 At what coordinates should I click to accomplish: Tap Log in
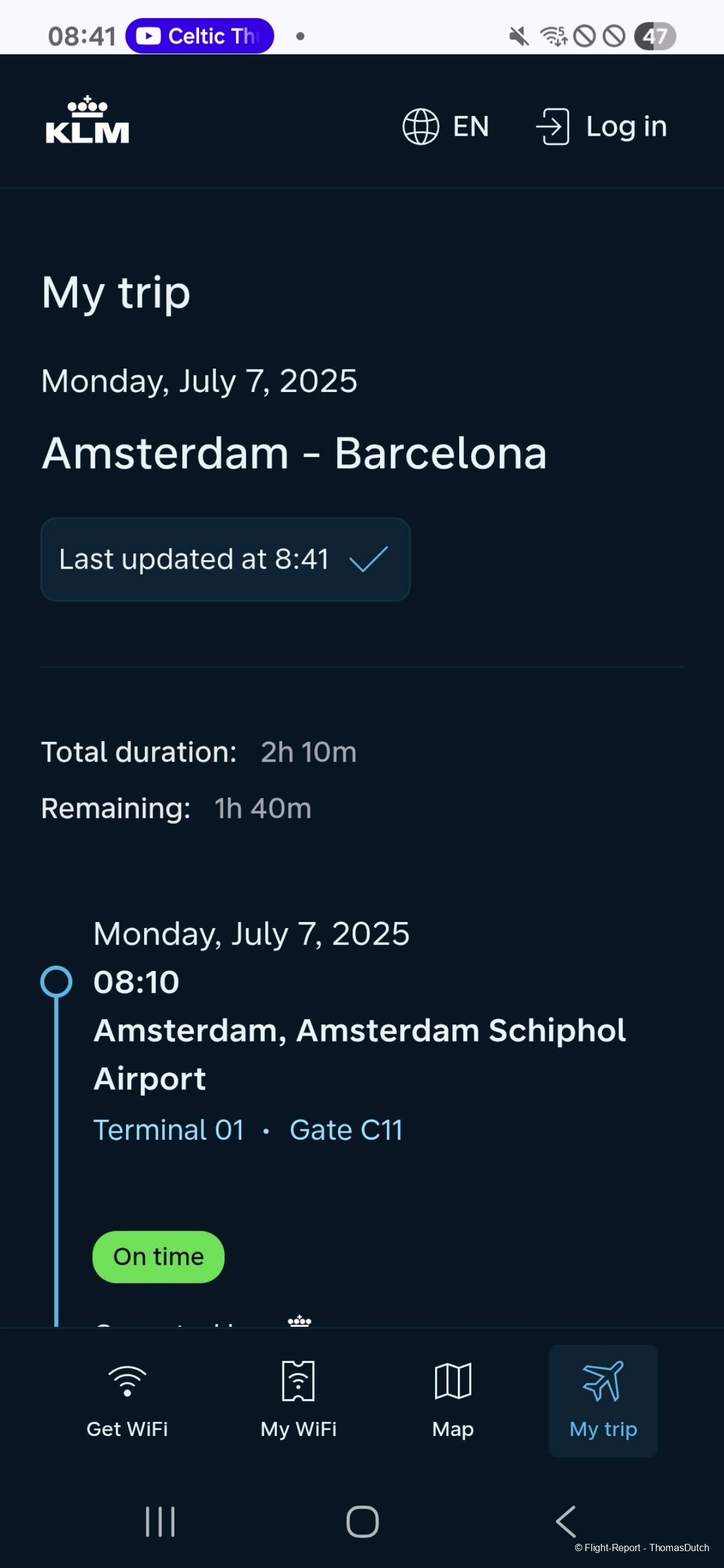coord(602,127)
